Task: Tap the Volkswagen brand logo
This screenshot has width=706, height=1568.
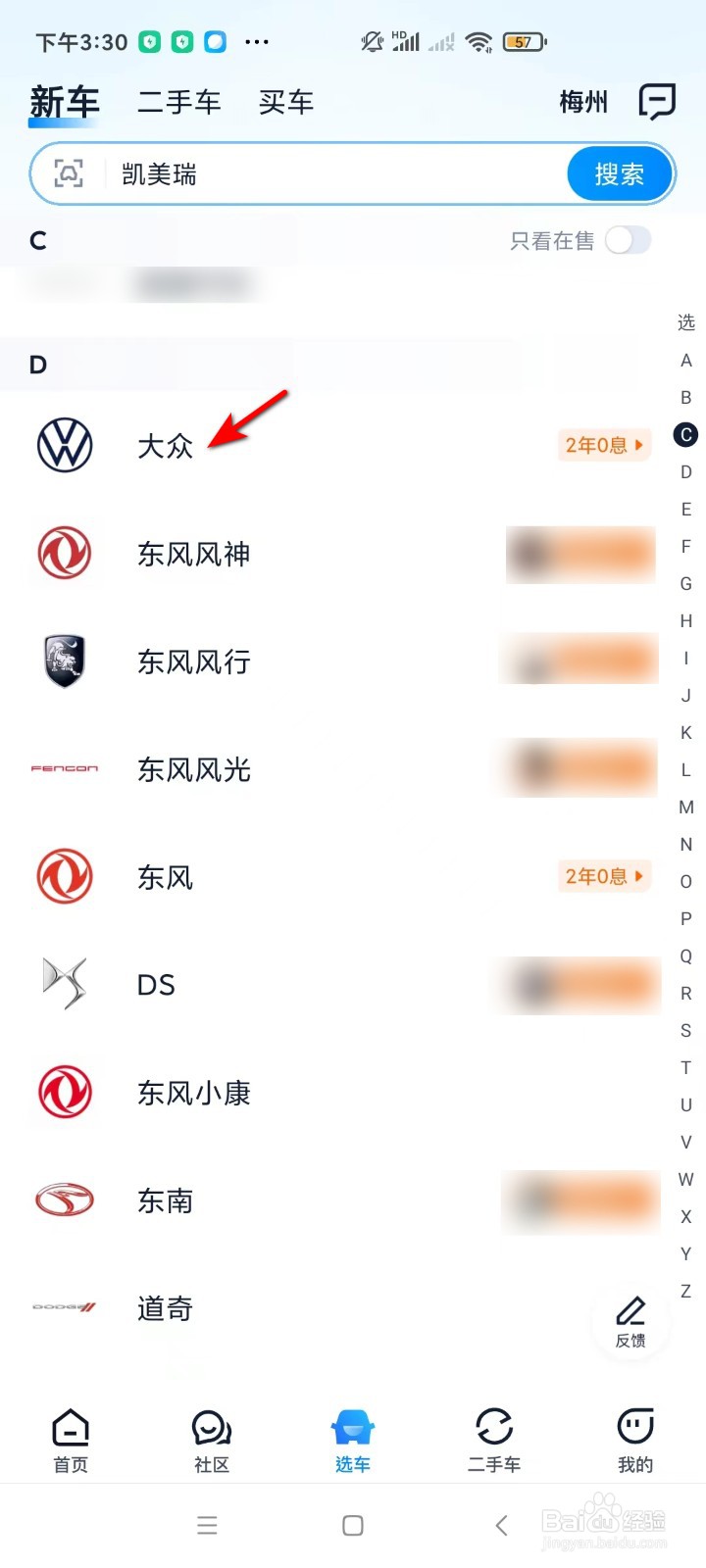Action: coord(65,445)
